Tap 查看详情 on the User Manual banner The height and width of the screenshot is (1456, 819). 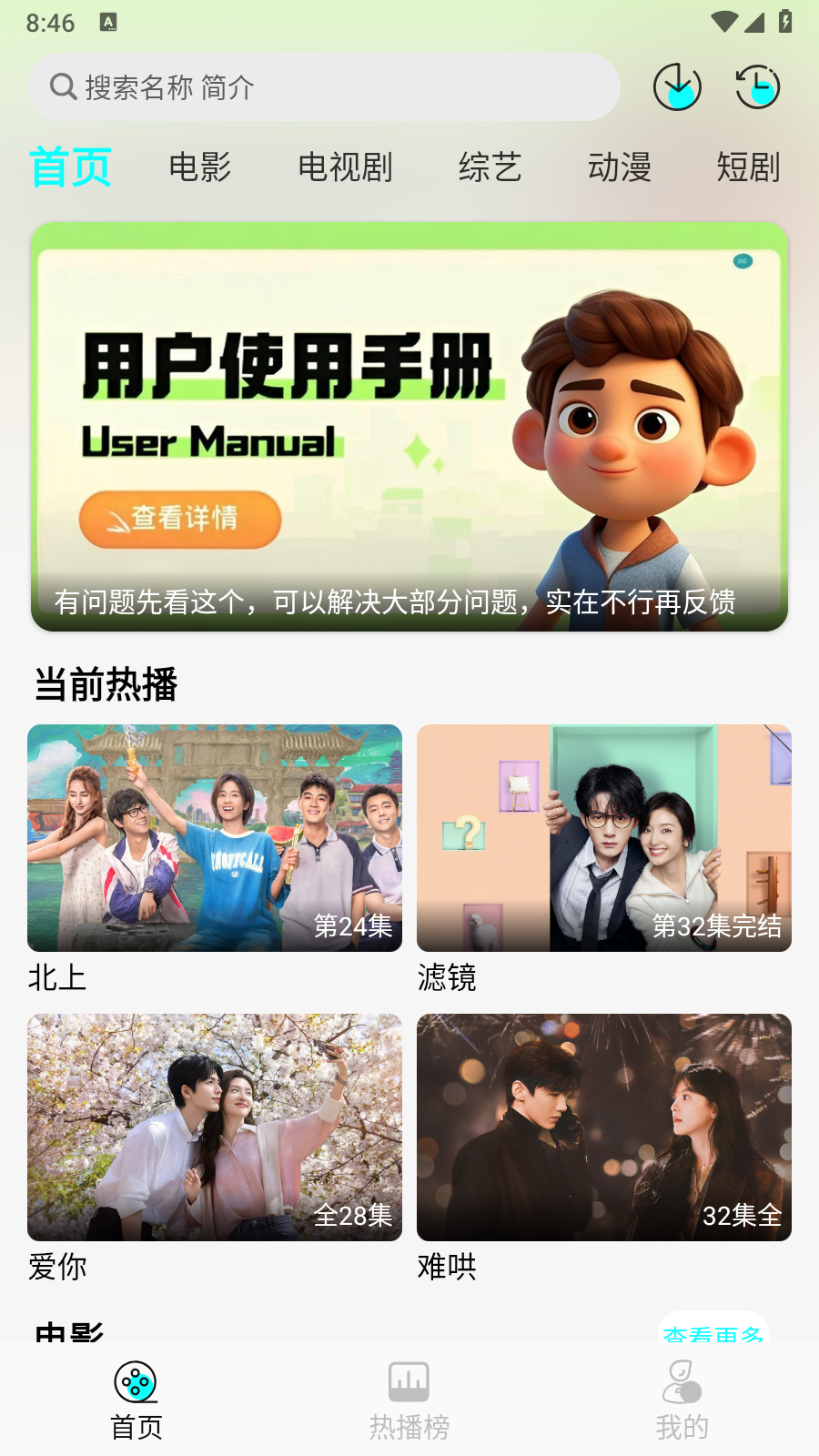tap(179, 518)
